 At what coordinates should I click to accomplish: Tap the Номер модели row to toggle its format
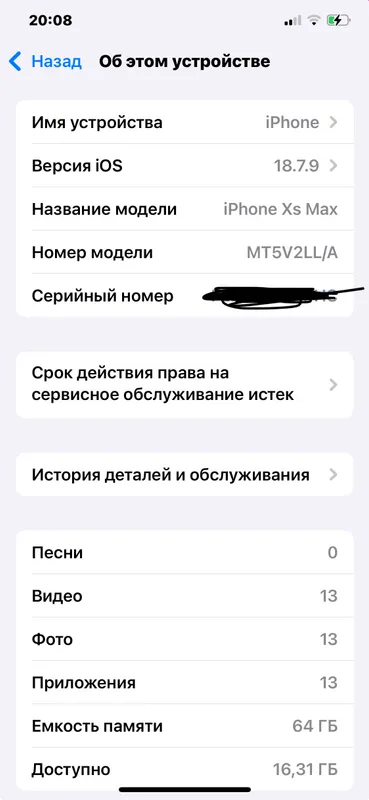pyautogui.click(x=184, y=253)
